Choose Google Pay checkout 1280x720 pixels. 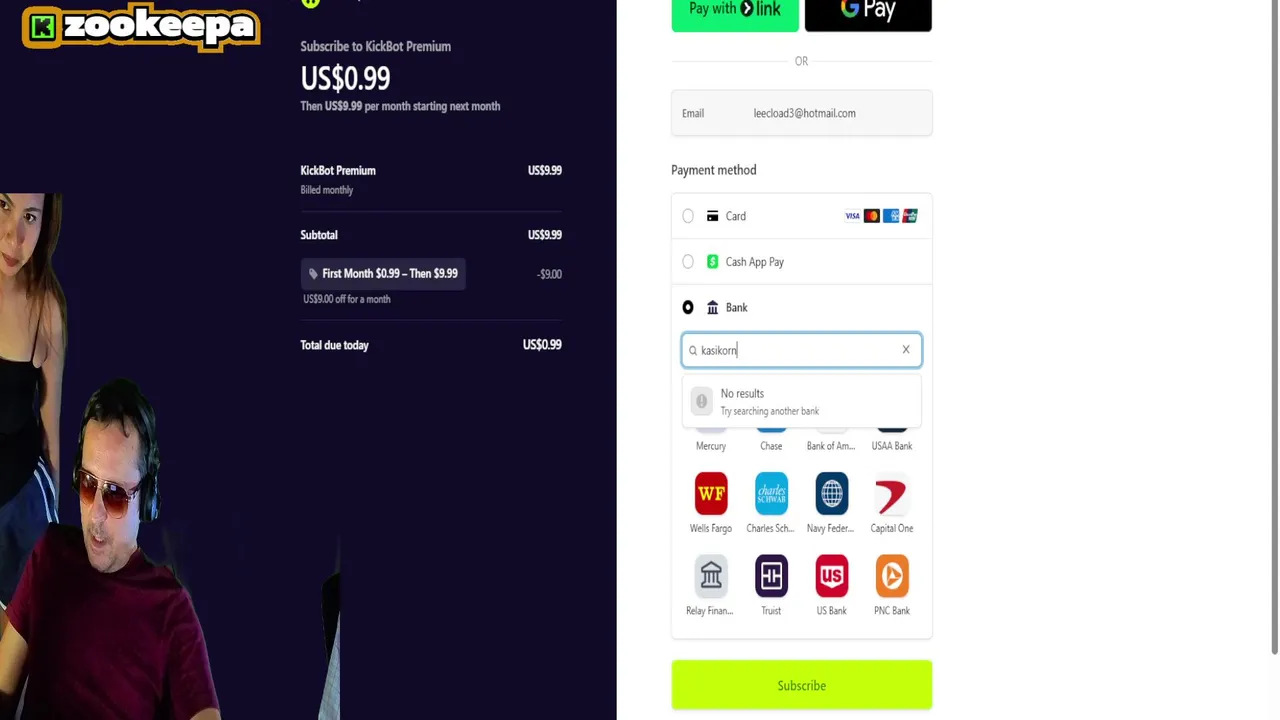coord(868,12)
